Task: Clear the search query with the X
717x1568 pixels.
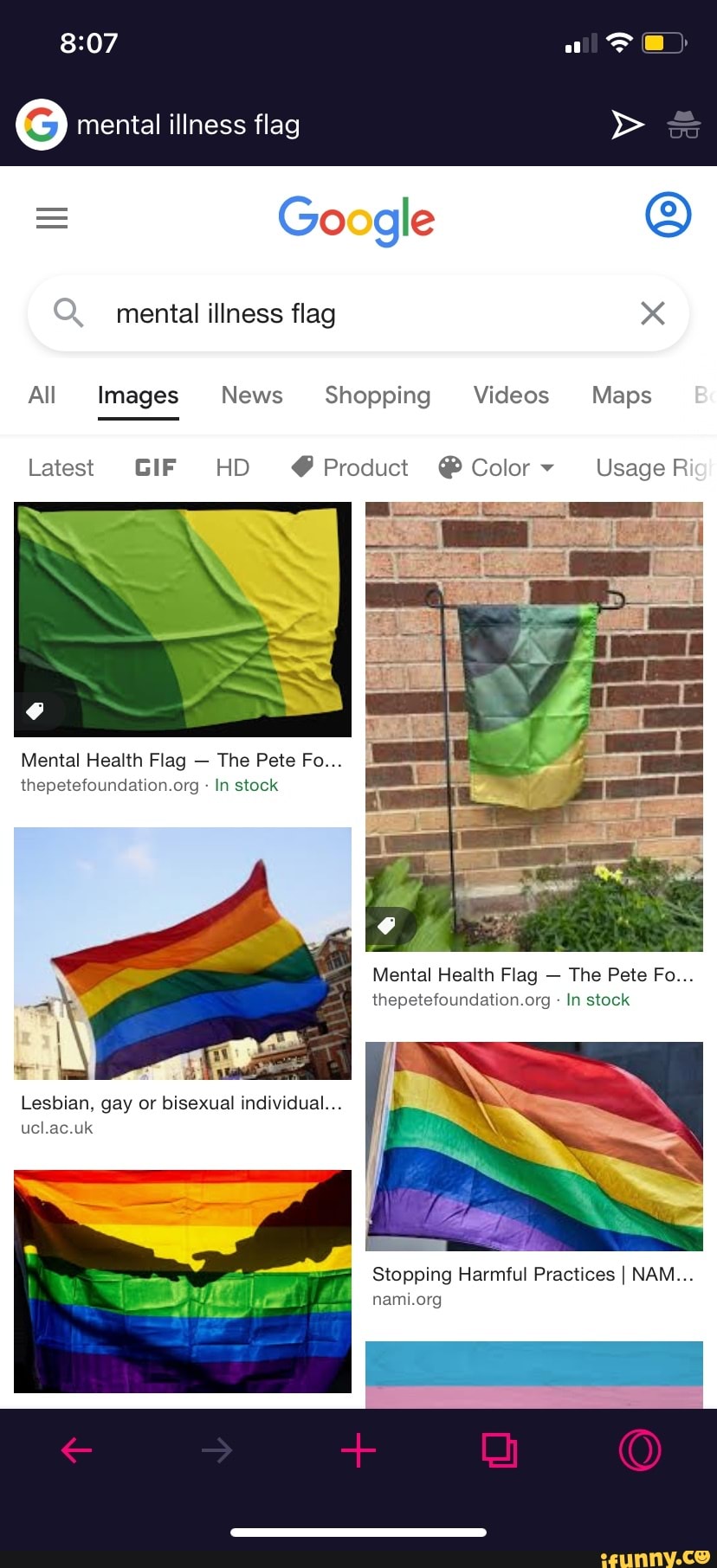Action: pyautogui.click(x=652, y=313)
